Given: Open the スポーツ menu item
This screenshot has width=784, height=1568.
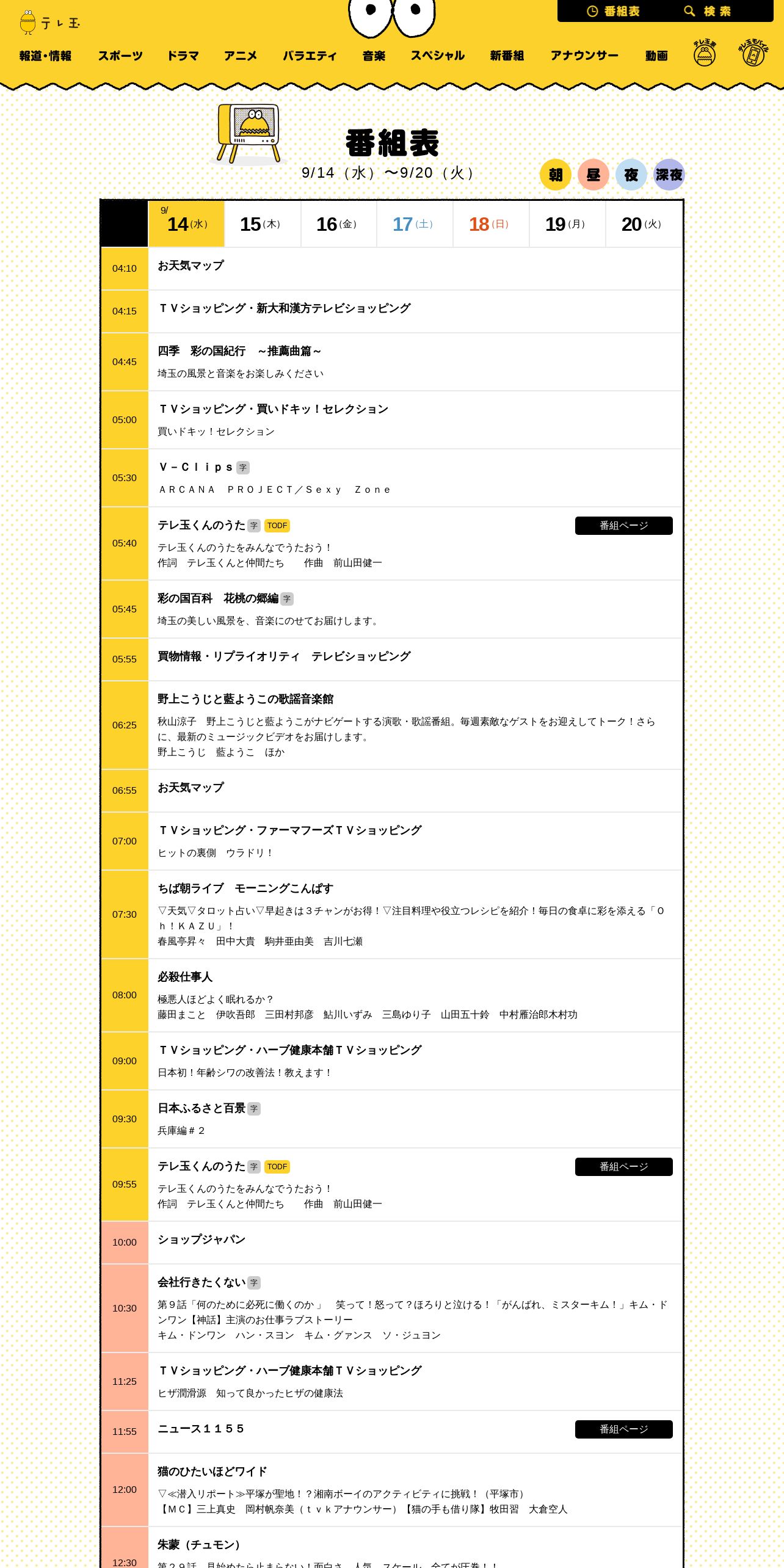Looking at the screenshot, I should 120,56.
